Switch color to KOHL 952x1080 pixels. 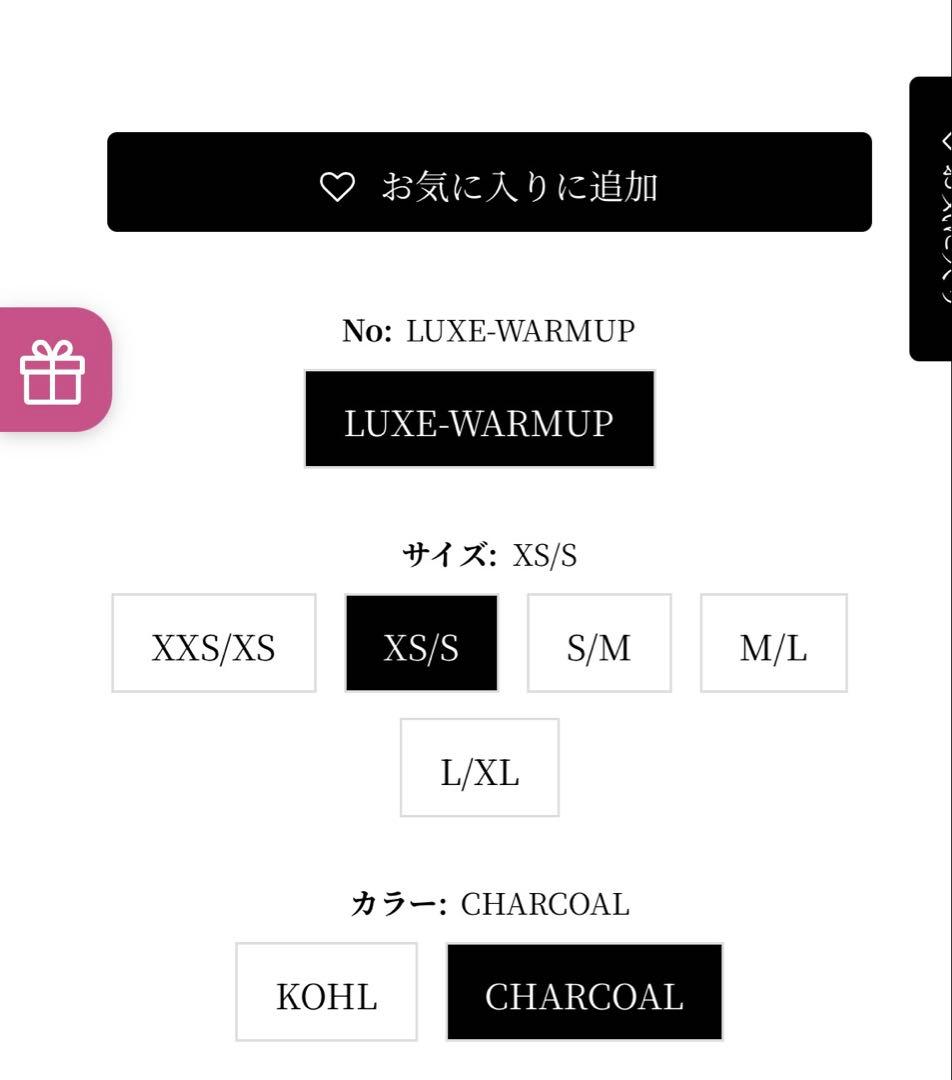(x=326, y=993)
